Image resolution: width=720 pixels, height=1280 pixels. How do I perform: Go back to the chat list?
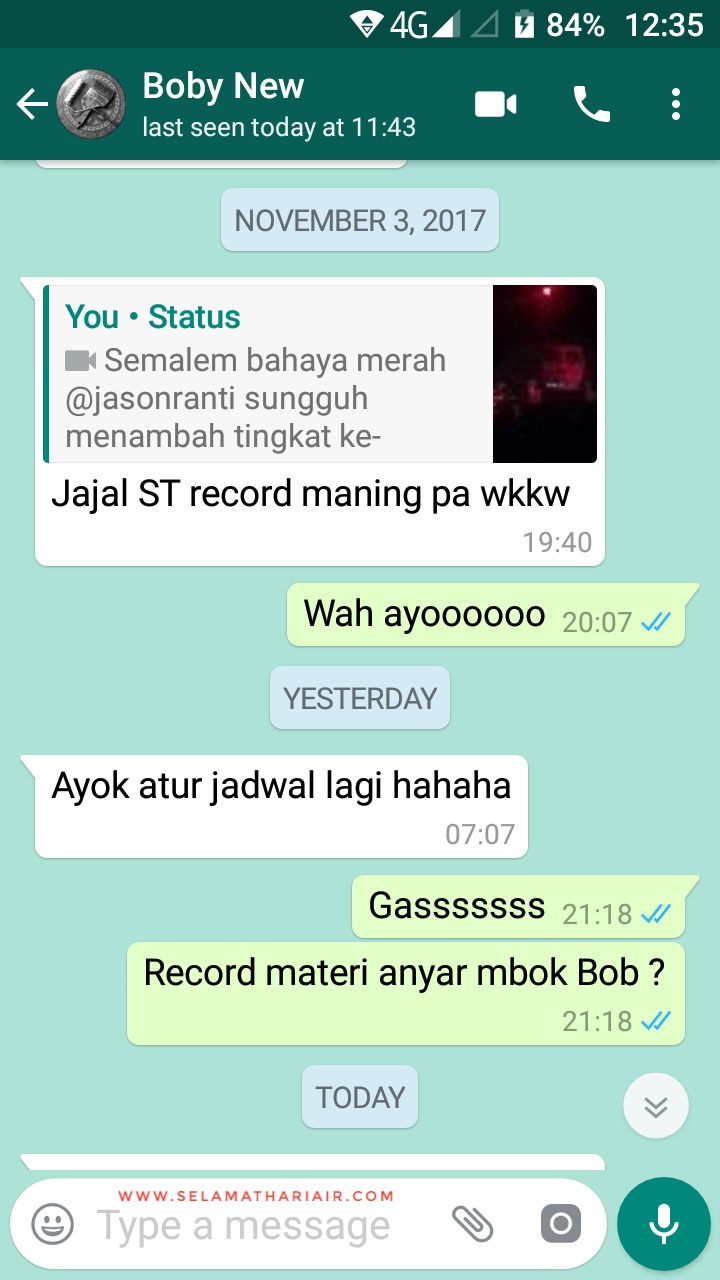pos(32,104)
